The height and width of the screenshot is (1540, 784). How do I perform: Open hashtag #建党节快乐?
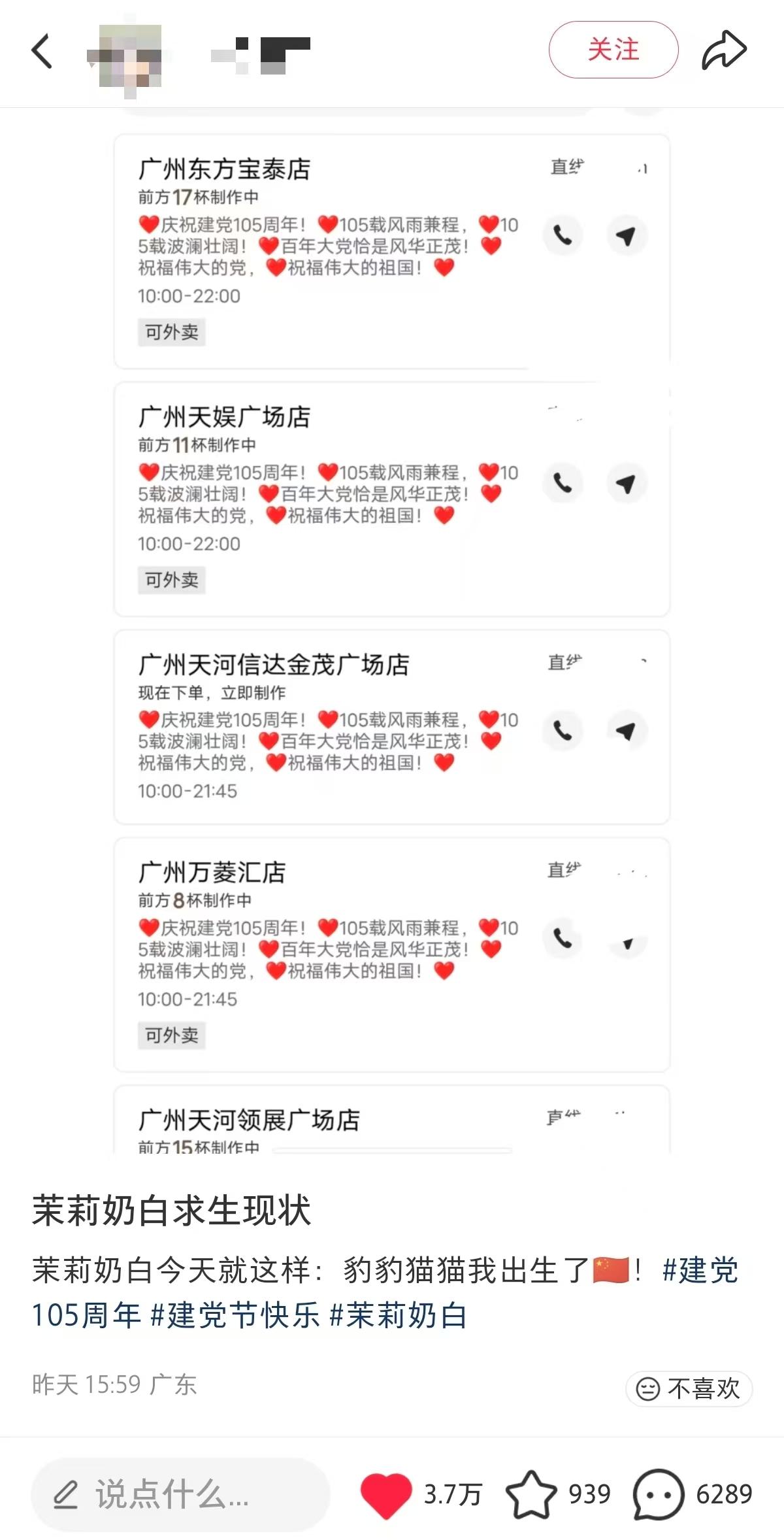(235, 1315)
